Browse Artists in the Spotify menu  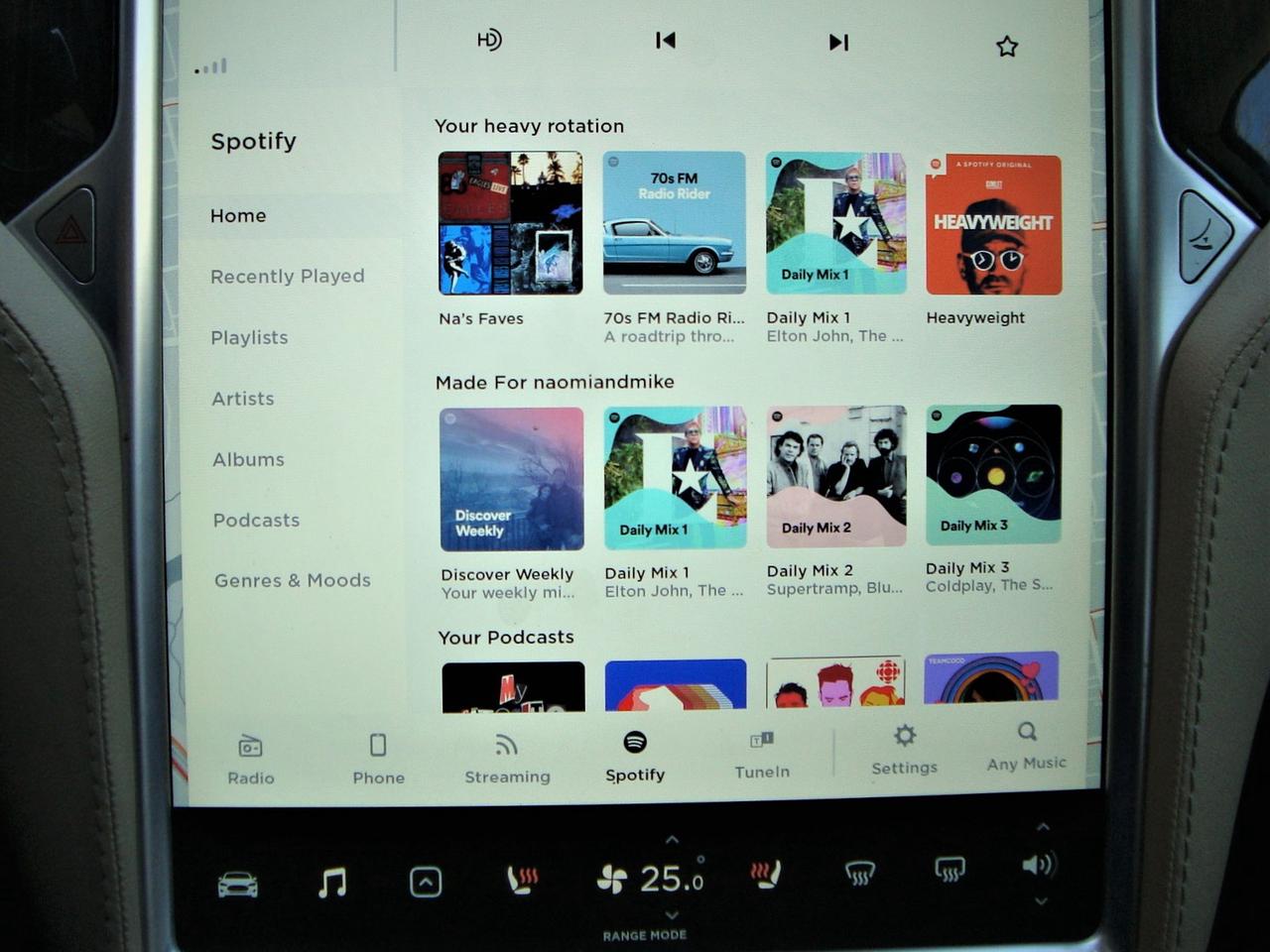pyautogui.click(x=242, y=399)
